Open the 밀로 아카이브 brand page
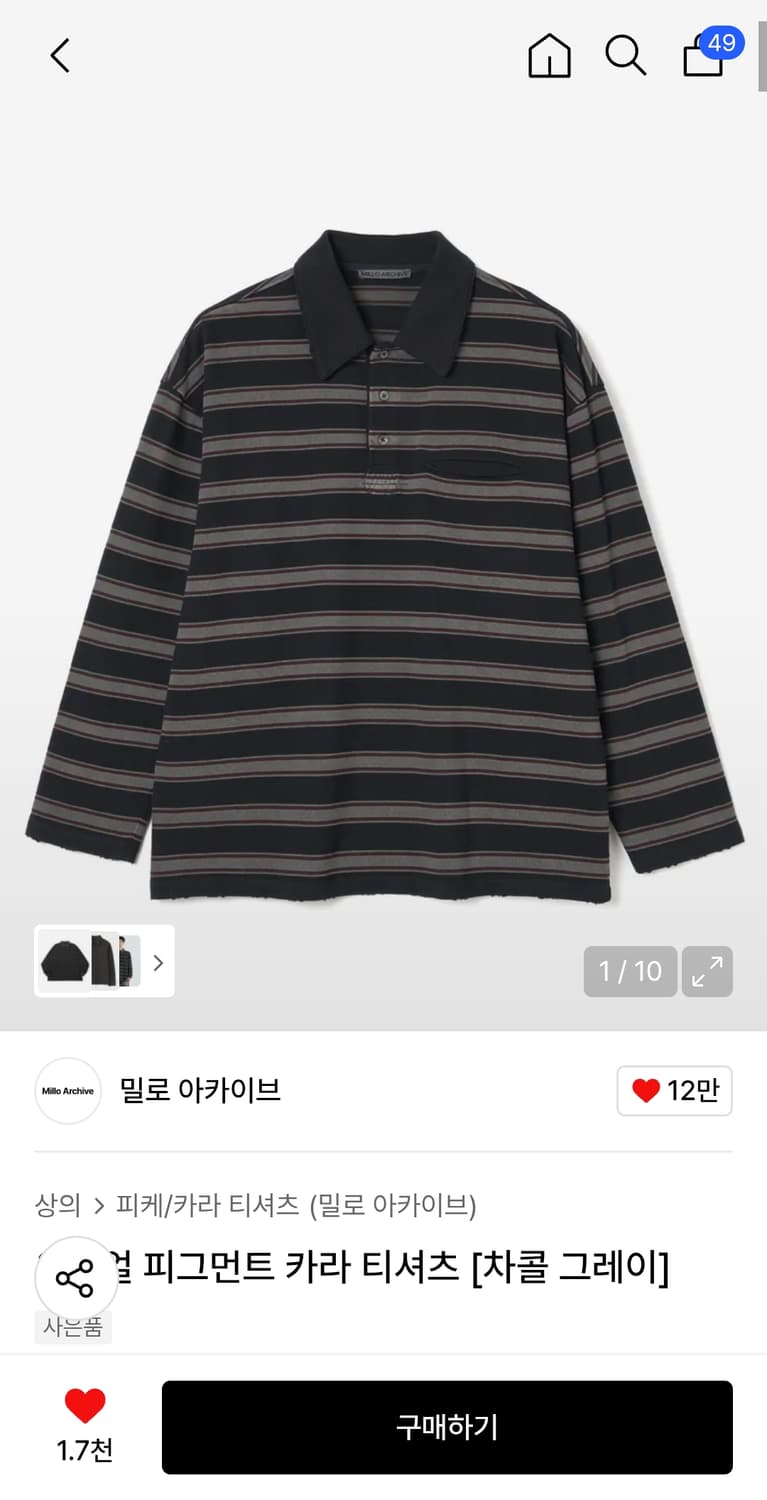Screen dimensions: 767x1500 point(200,1091)
